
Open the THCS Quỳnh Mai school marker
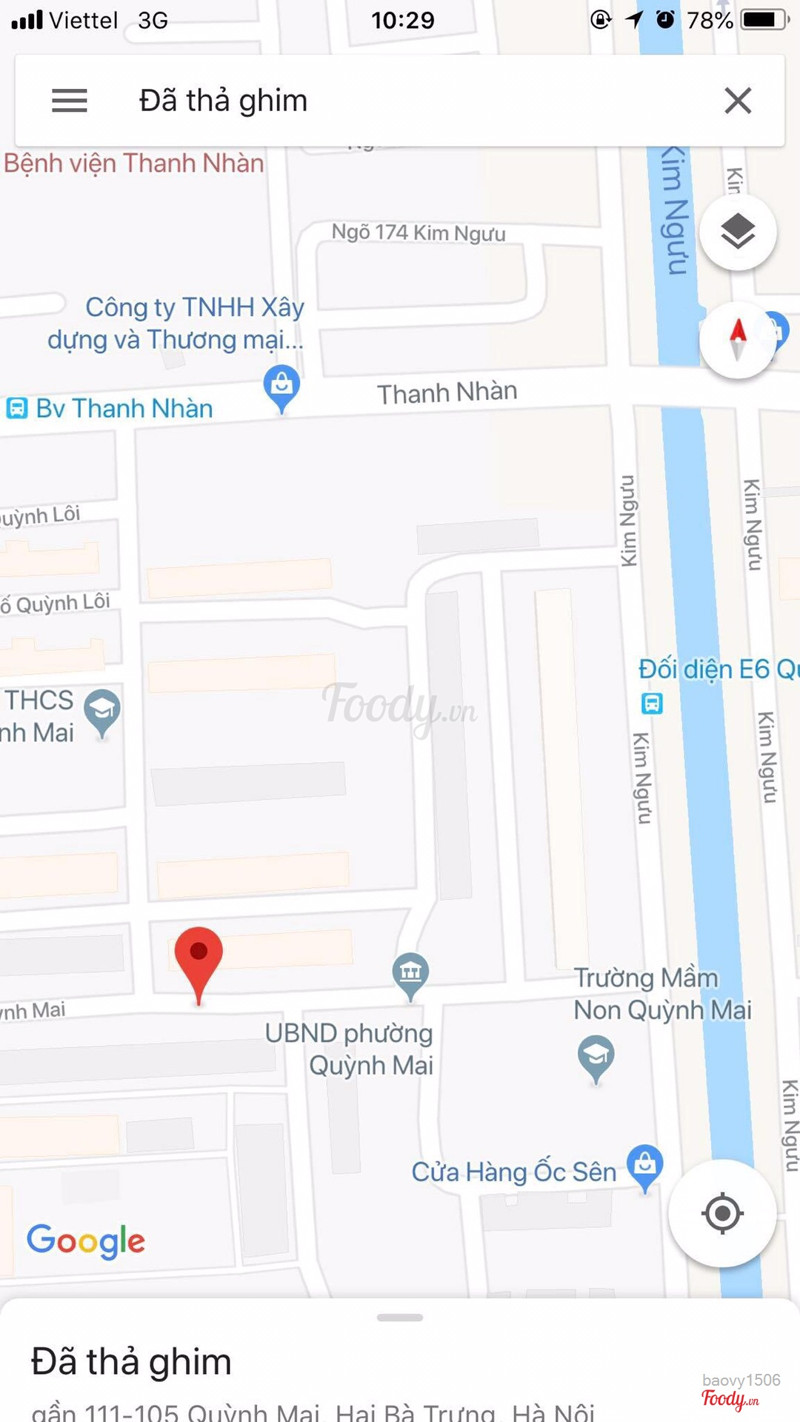pos(101,712)
